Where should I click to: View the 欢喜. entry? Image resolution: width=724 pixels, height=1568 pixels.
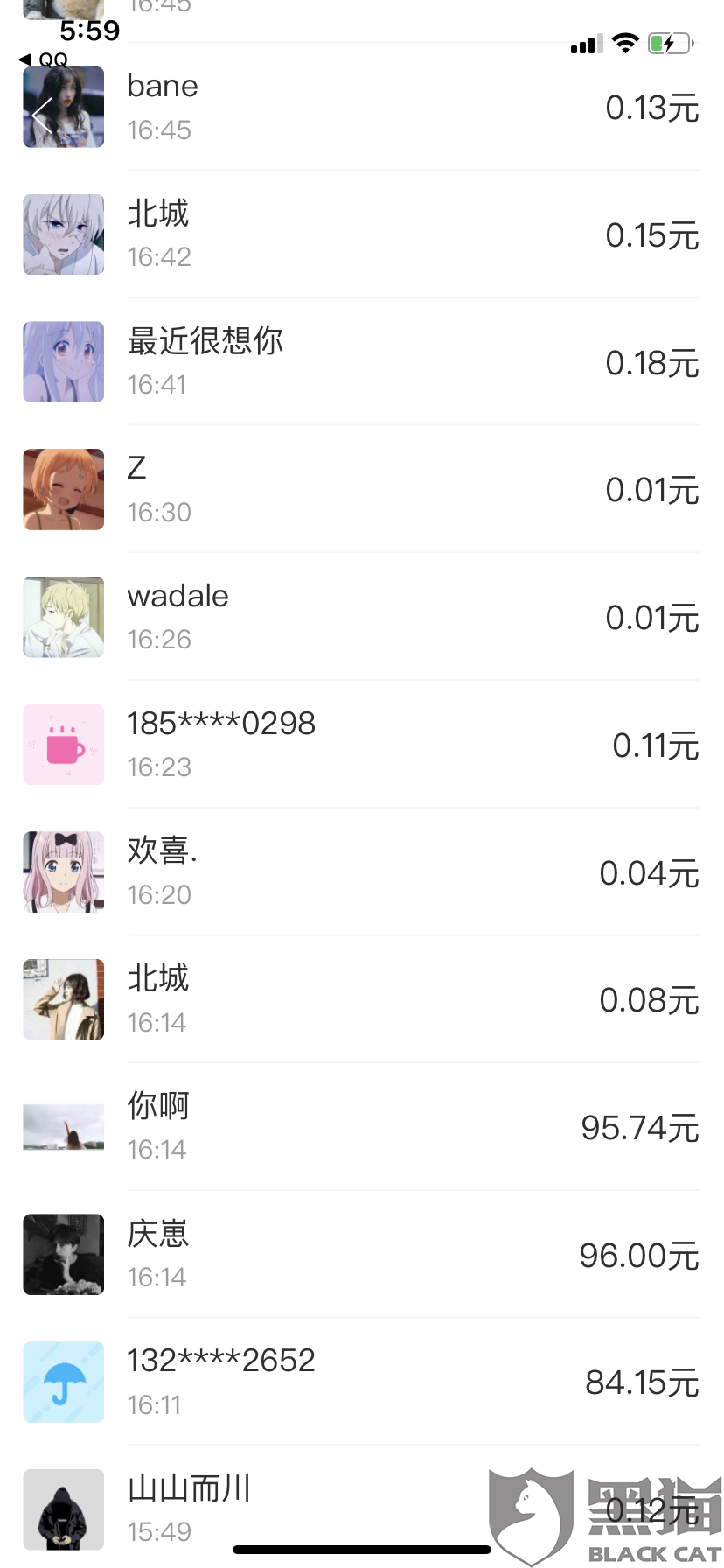pyautogui.click(x=362, y=872)
